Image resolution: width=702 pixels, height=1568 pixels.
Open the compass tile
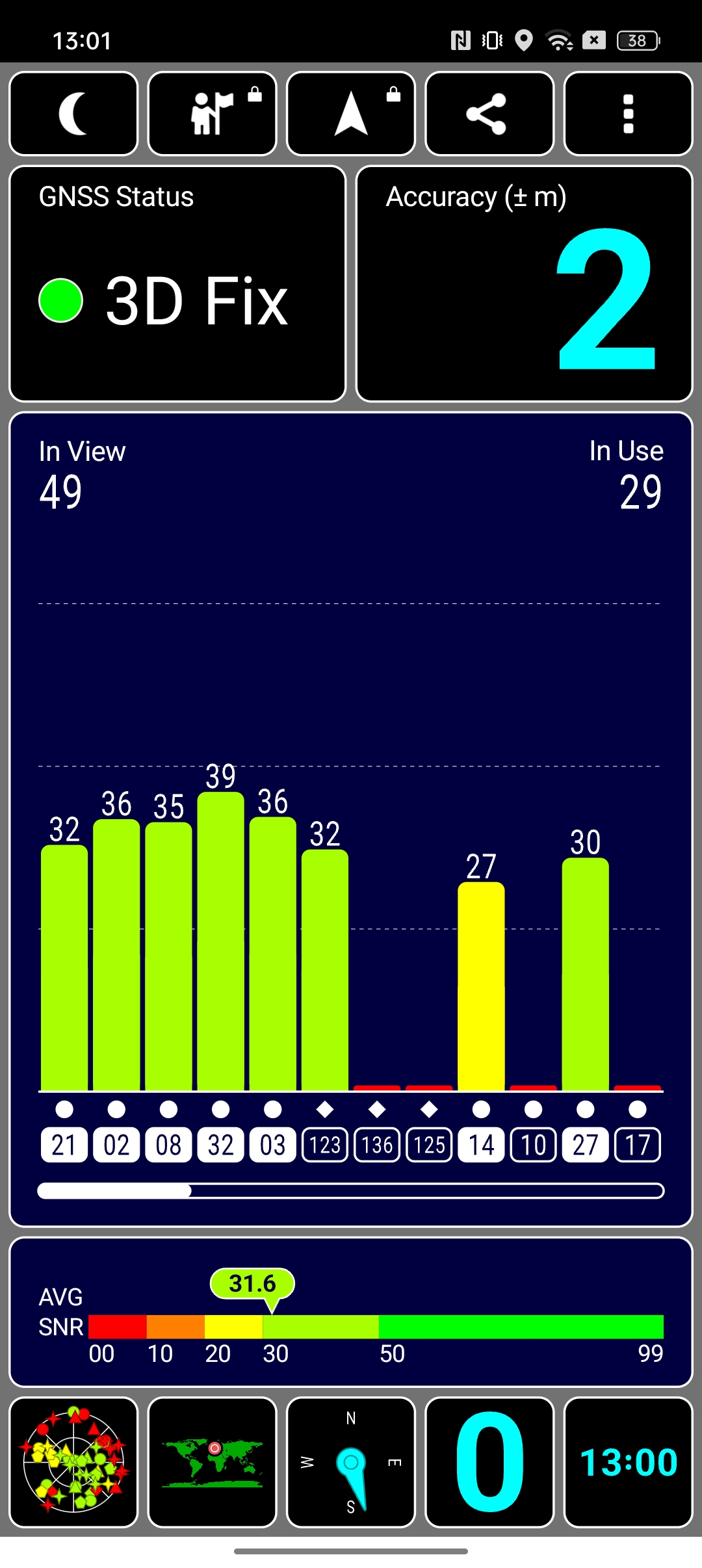(351, 1462)
